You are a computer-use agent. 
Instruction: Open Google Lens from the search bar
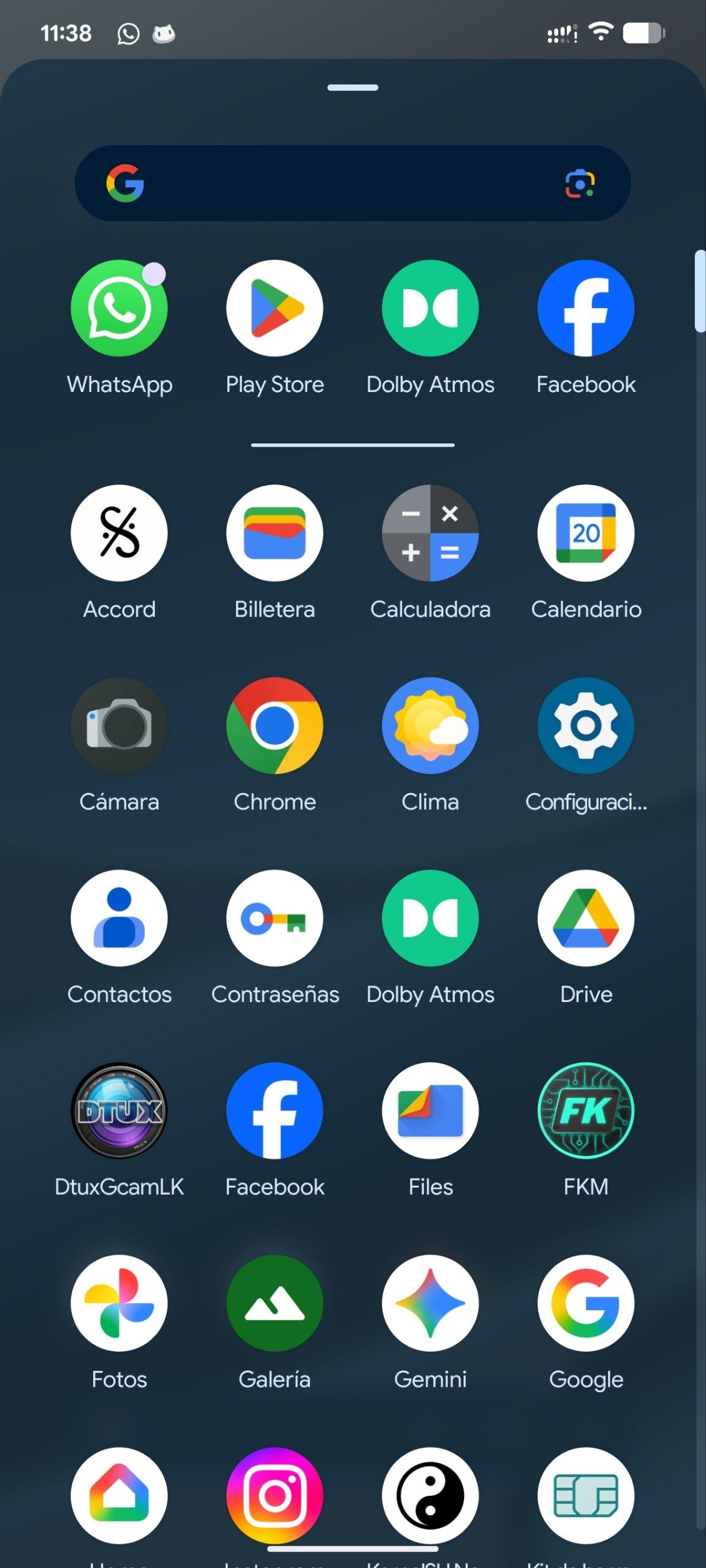pyautogui.click(x=579, y=183)
